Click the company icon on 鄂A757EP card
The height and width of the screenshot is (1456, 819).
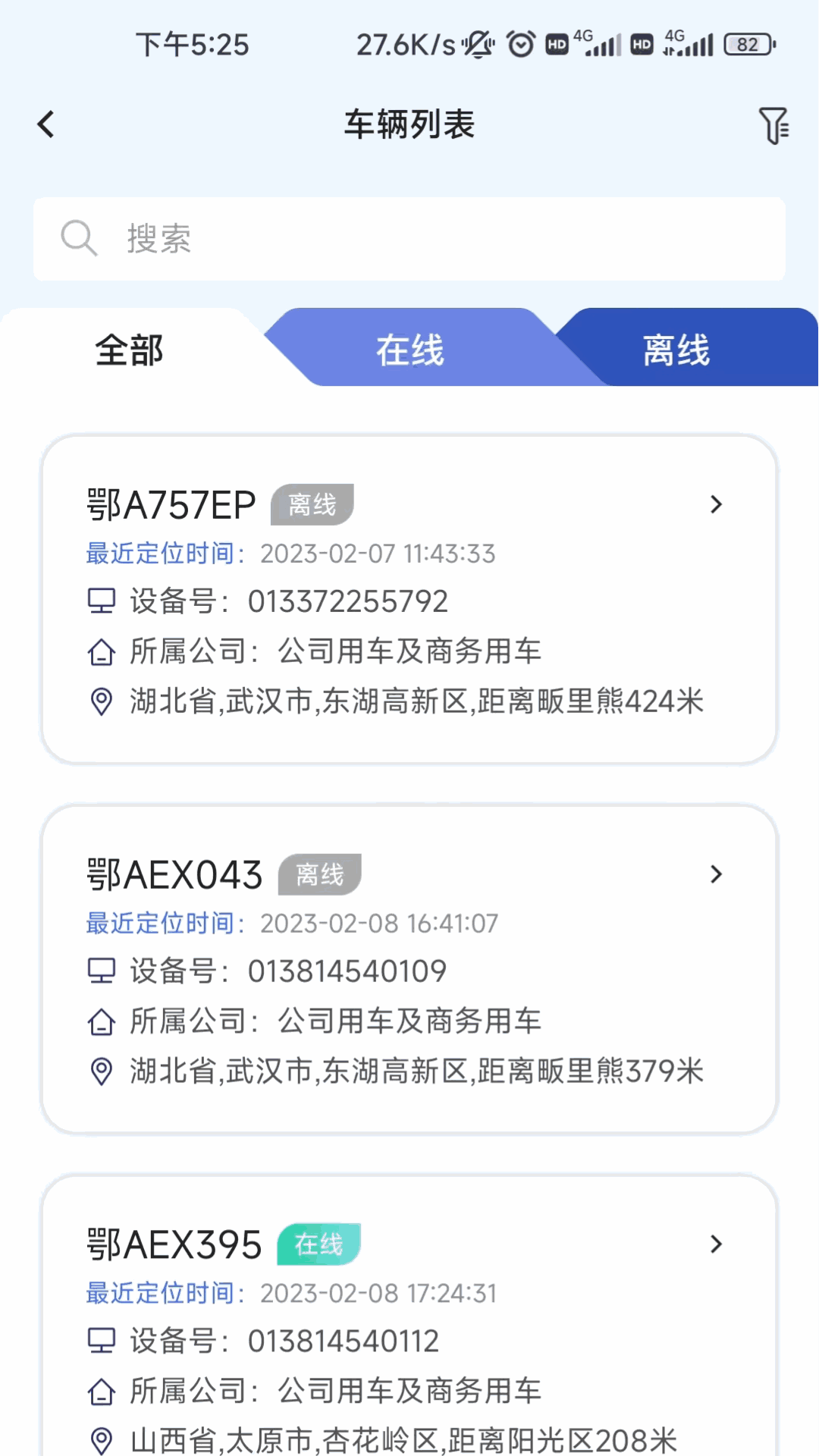tap(100, 651)
